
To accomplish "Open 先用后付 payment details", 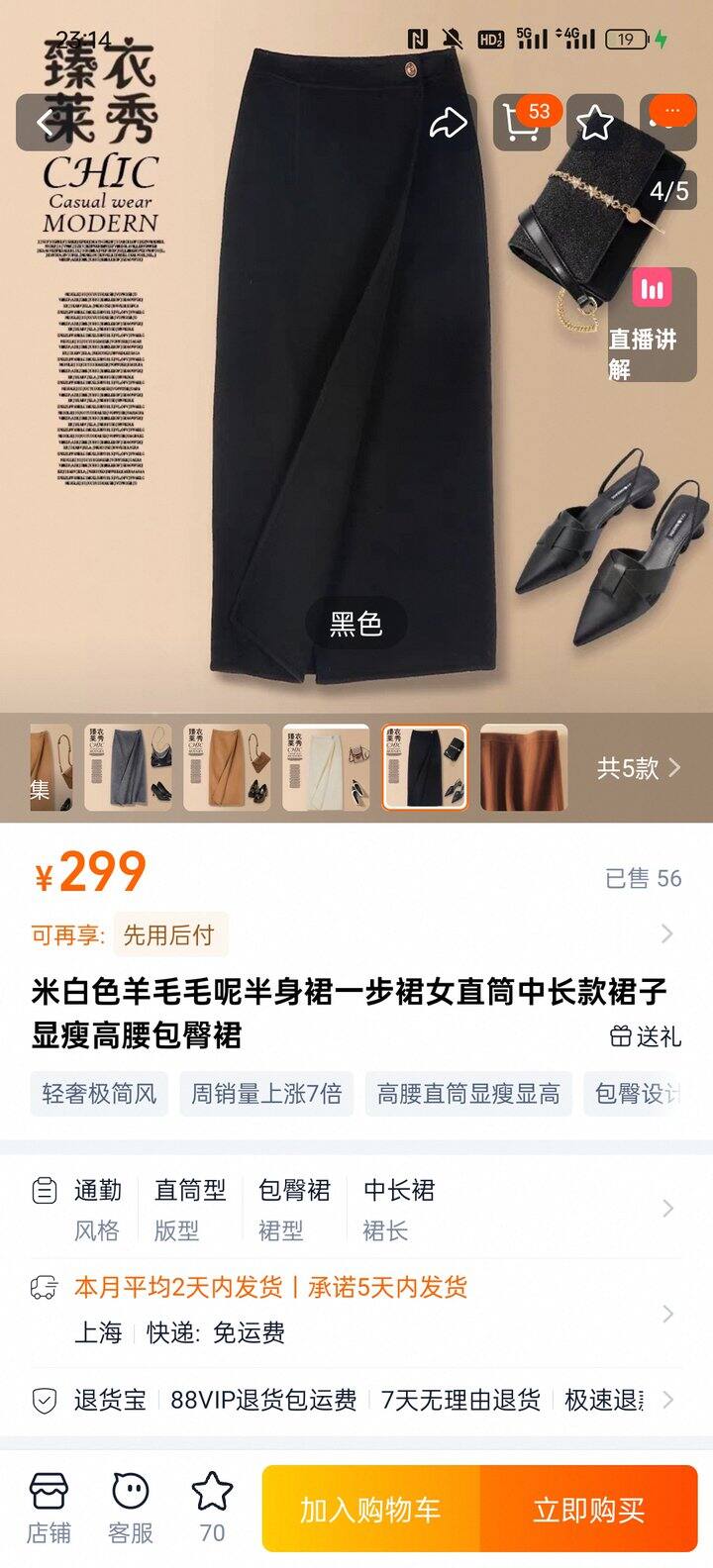I will click(168, 934).
